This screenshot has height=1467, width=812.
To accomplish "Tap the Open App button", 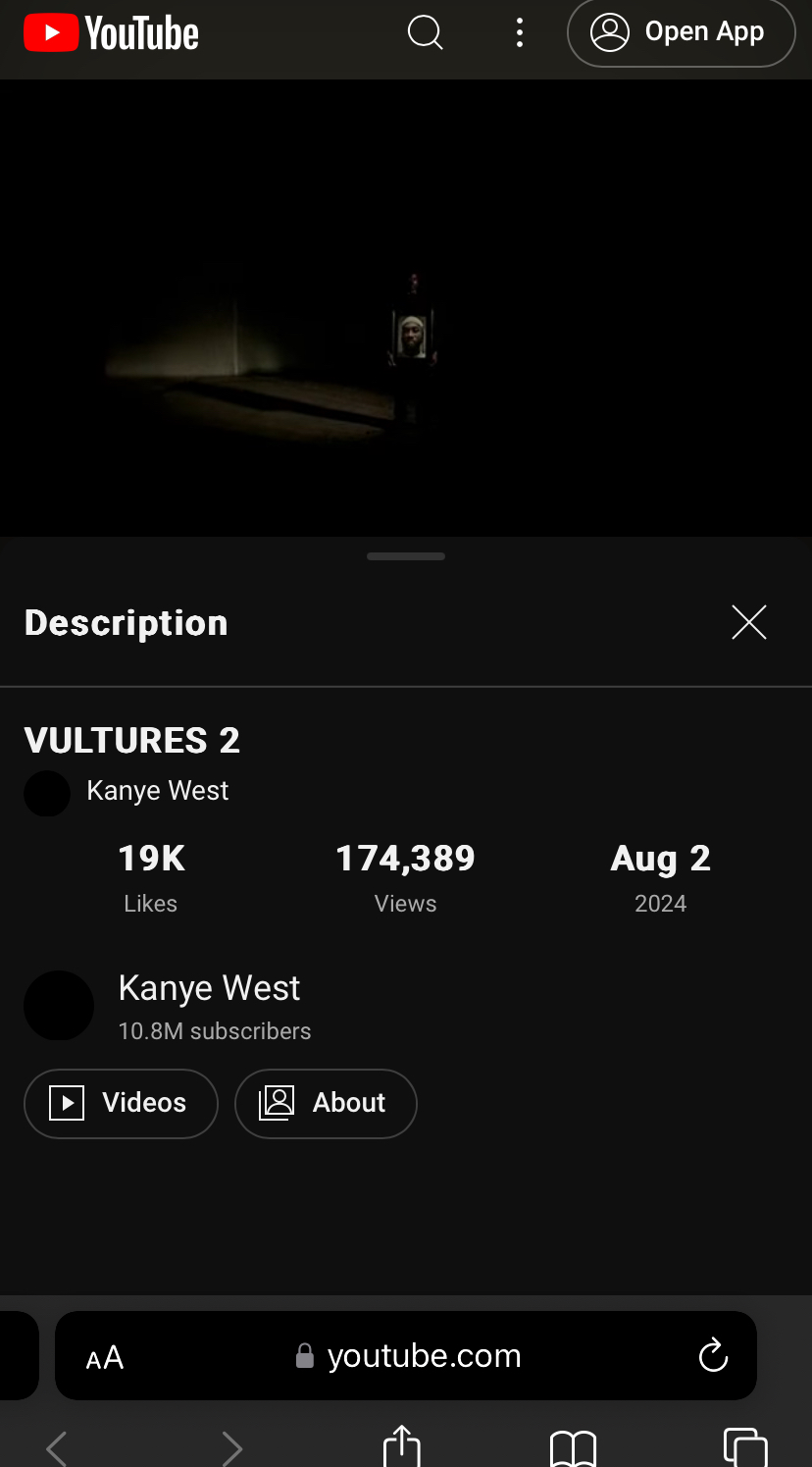I will 681,33.
